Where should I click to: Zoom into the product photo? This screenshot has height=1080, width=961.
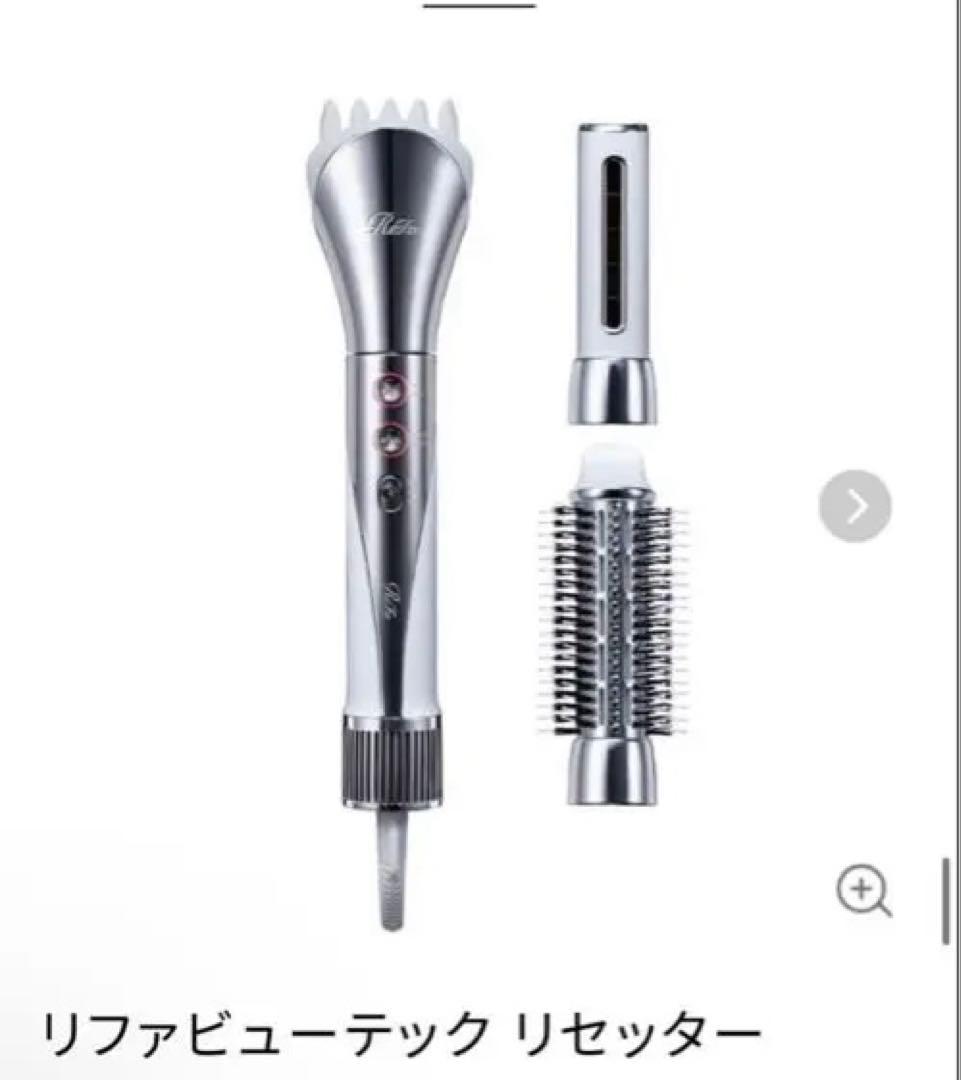point(863,889)
